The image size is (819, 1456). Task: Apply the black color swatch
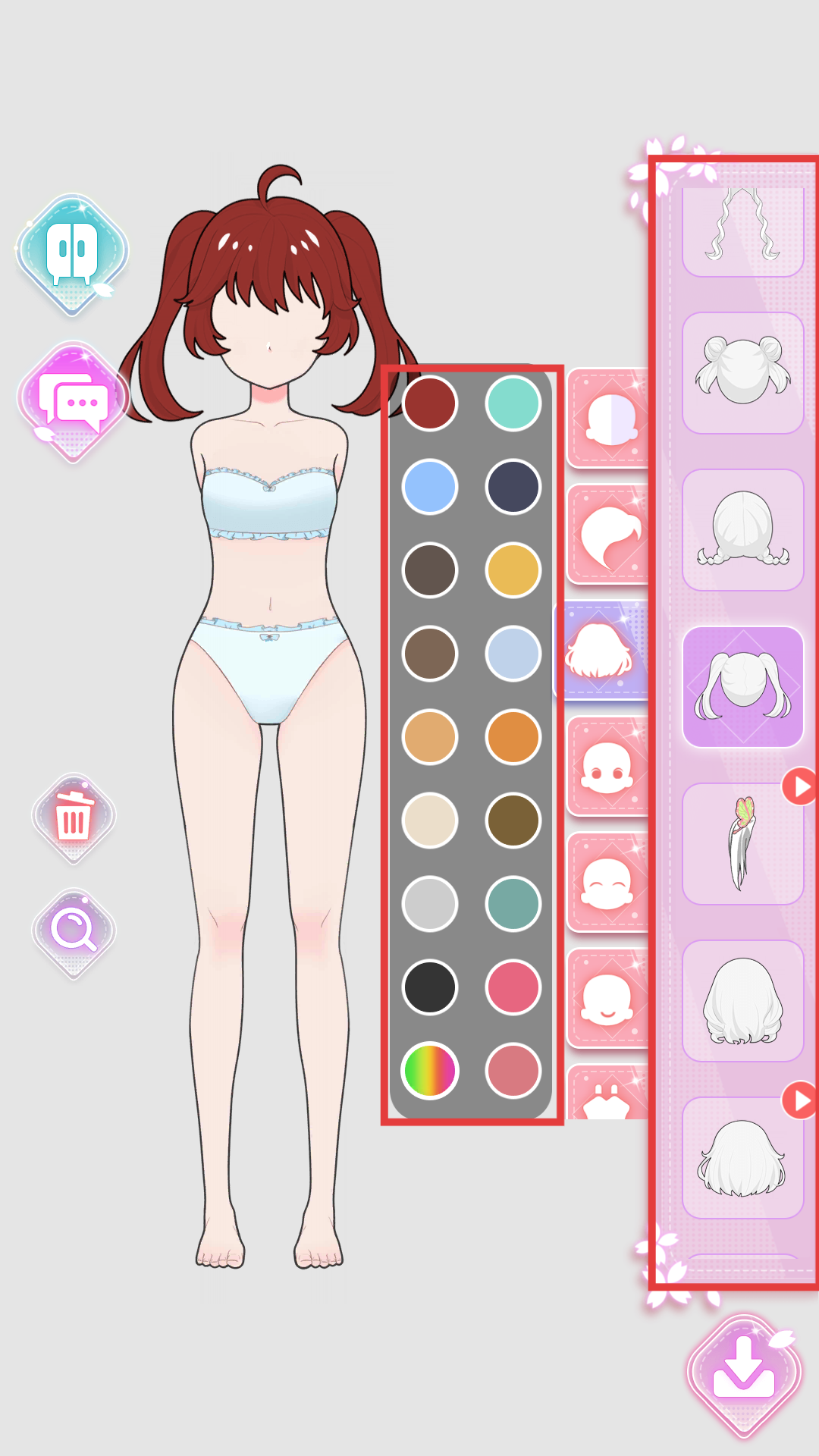(430, 987)
